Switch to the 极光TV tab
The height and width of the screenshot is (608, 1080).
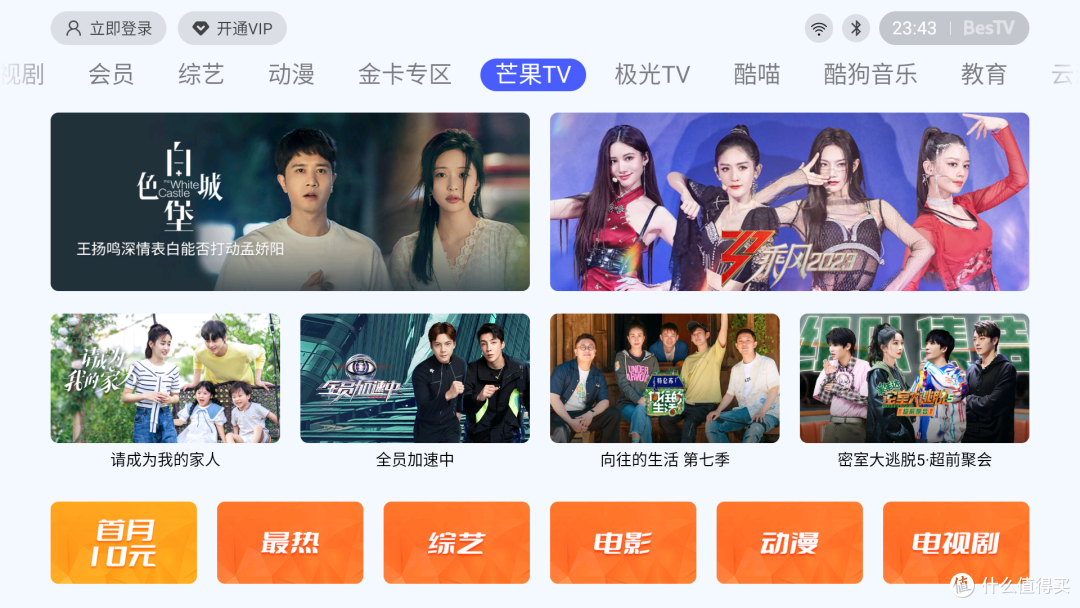pos(652,74)
